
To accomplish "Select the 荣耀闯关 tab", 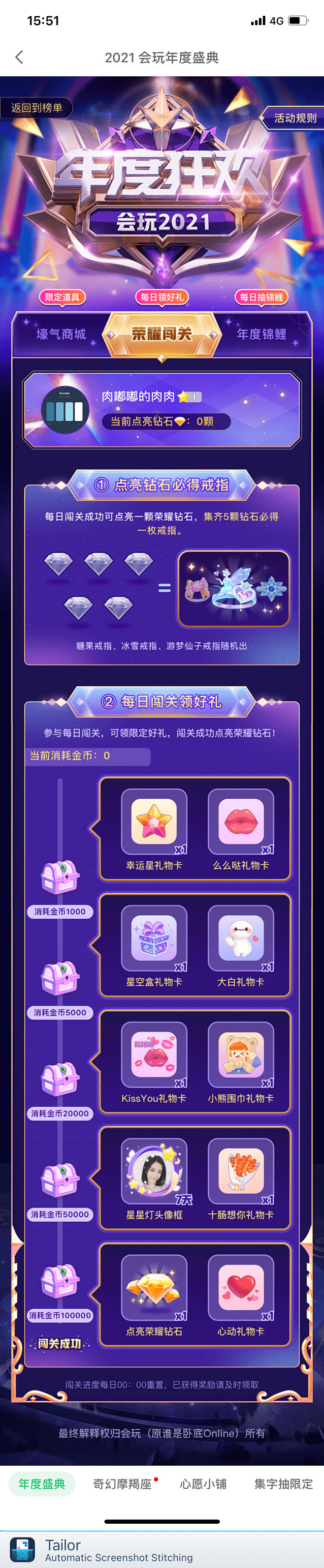I will coord(162,333).
